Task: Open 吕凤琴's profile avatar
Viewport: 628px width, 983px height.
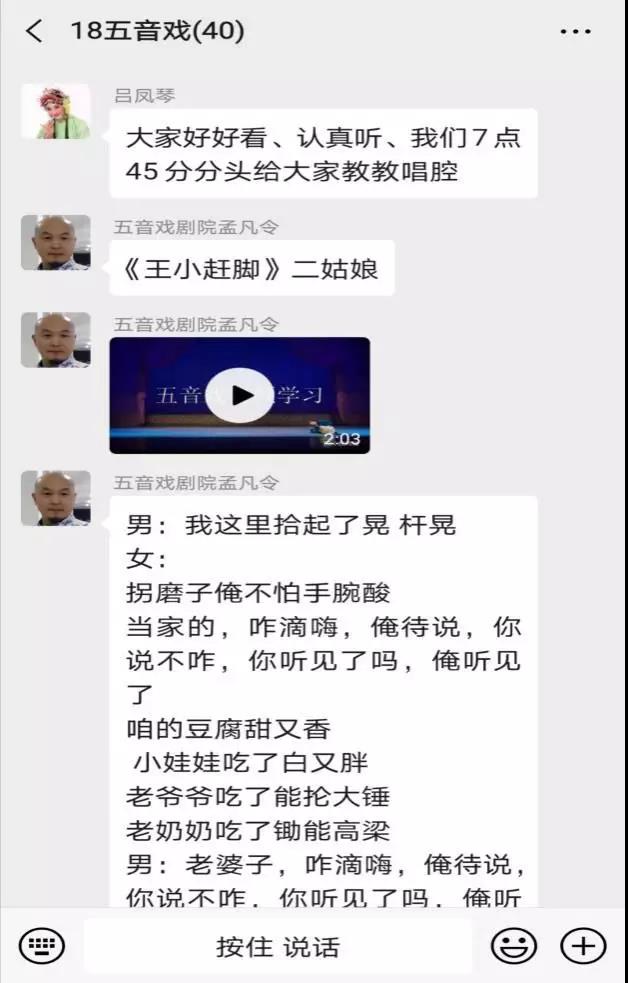Action: pyautogui.click(x=56, y=112)
